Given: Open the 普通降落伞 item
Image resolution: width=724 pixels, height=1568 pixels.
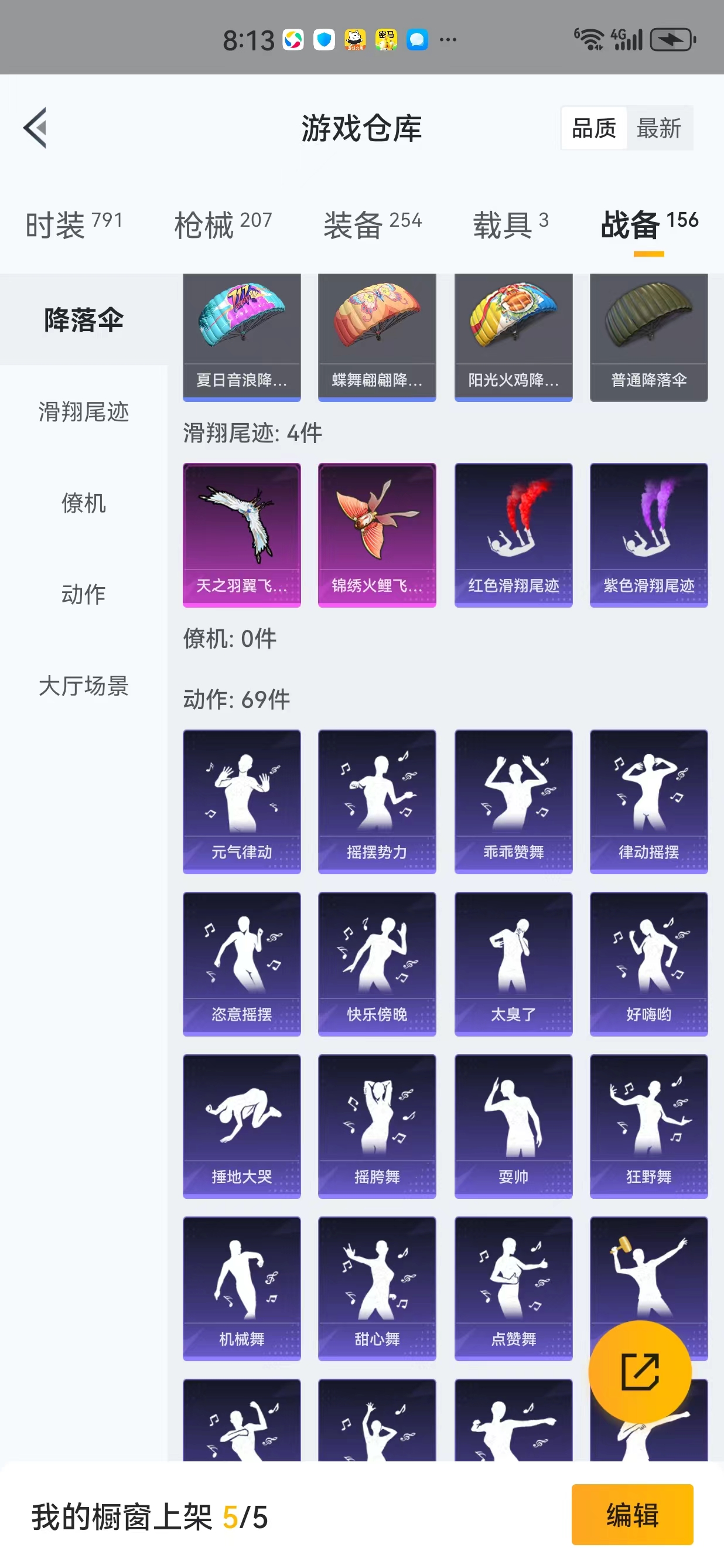Looking at the screenshot, I should tap(648, 338).
